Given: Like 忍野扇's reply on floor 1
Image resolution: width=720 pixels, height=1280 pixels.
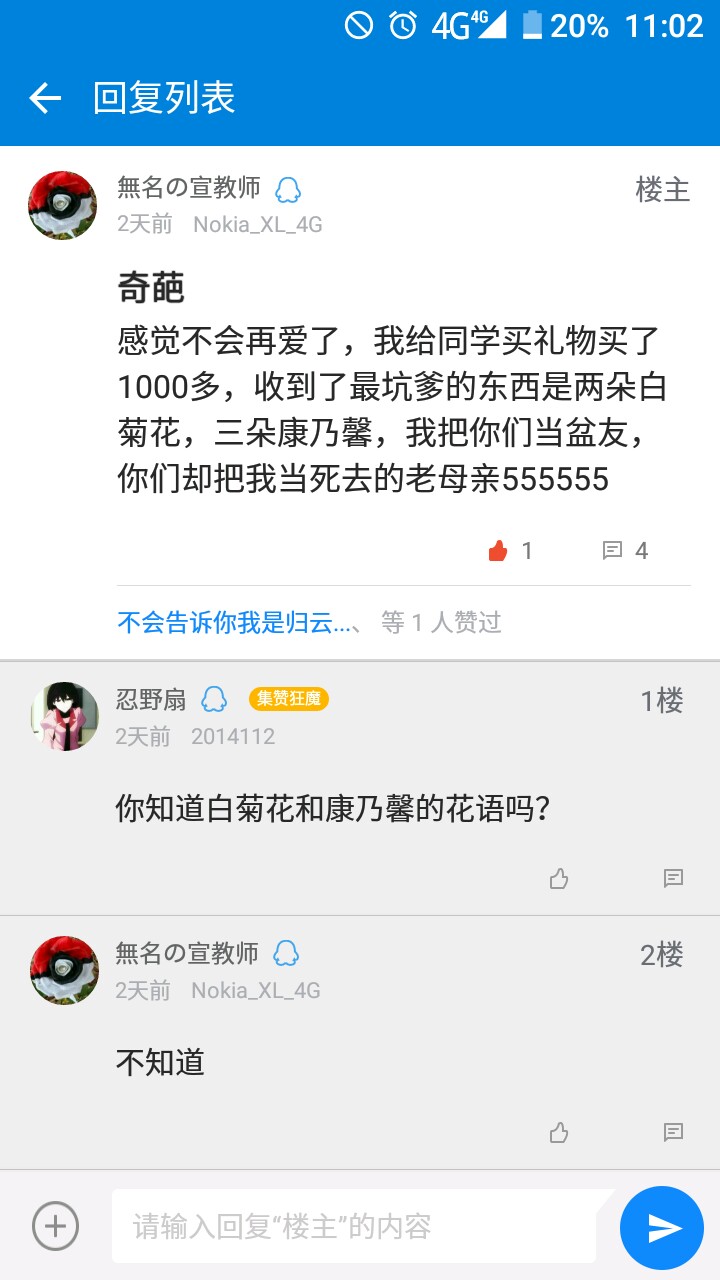Looking at the screenshot, I should (x=559, y=878).
